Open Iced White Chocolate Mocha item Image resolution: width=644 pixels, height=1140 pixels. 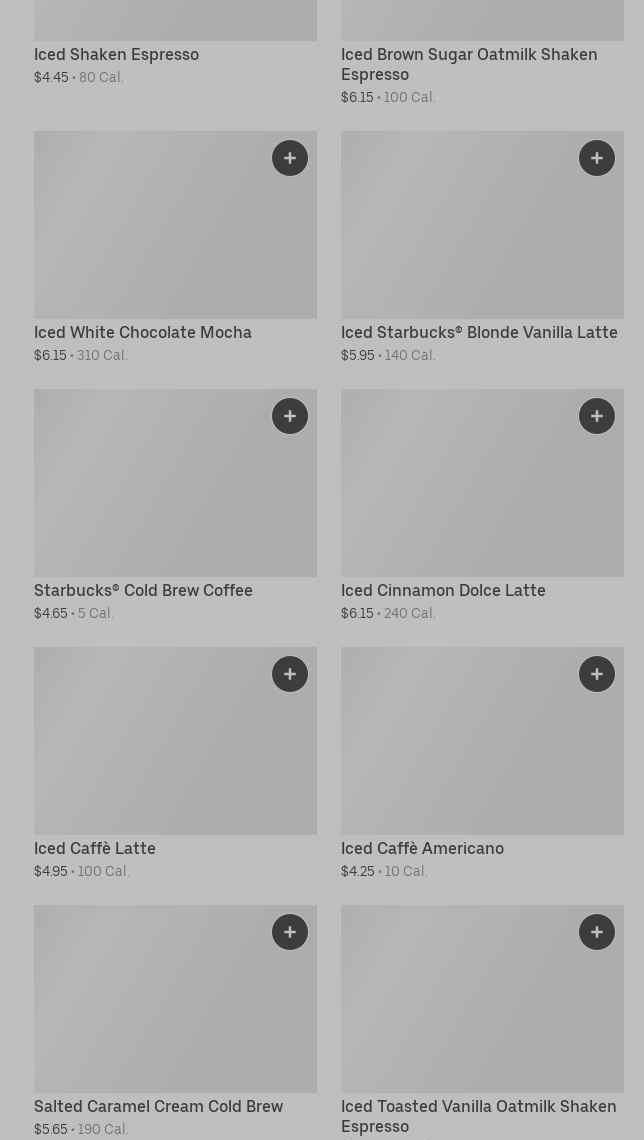click(x=143, y=333)
